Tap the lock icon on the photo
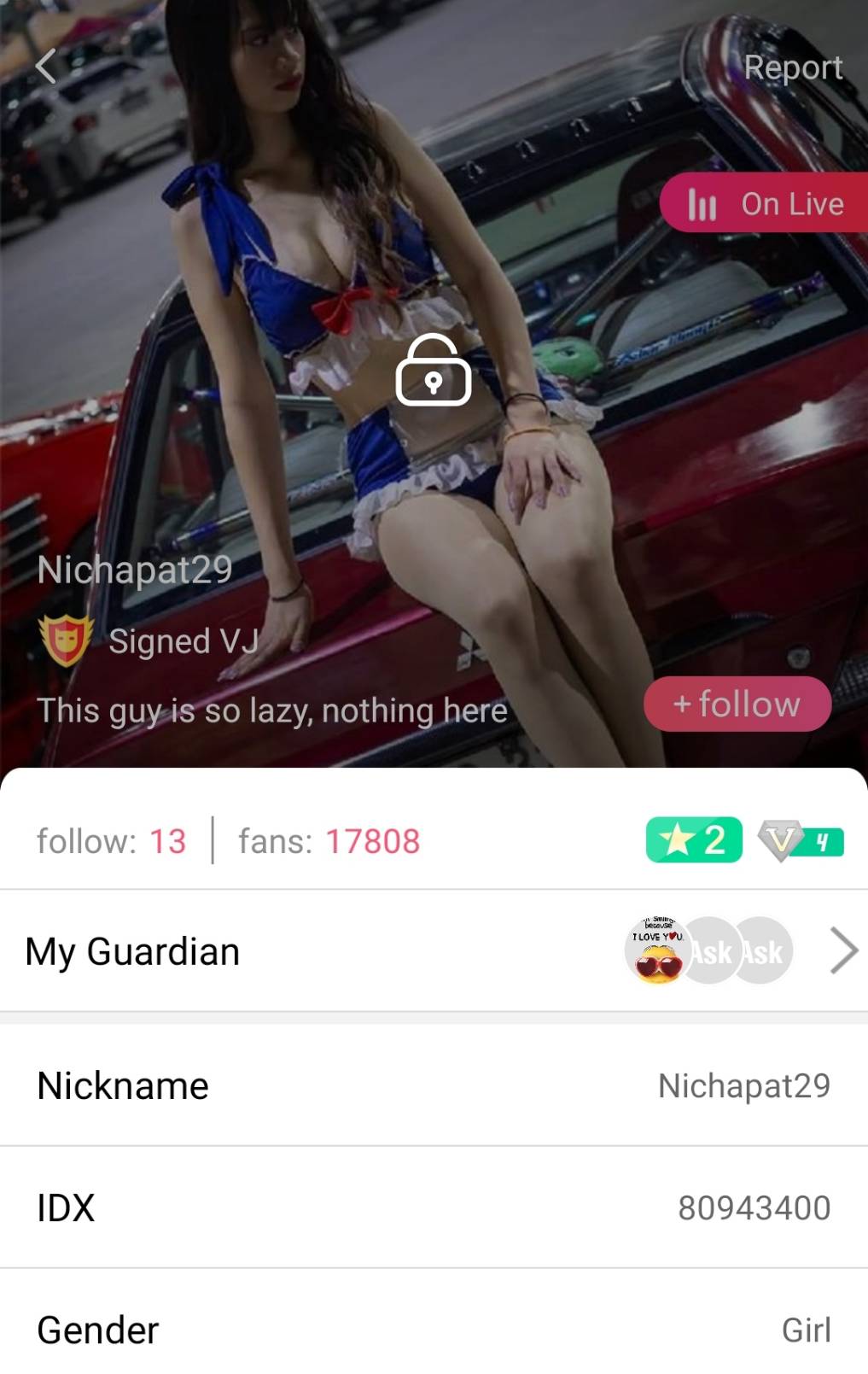 coord(434,370)
